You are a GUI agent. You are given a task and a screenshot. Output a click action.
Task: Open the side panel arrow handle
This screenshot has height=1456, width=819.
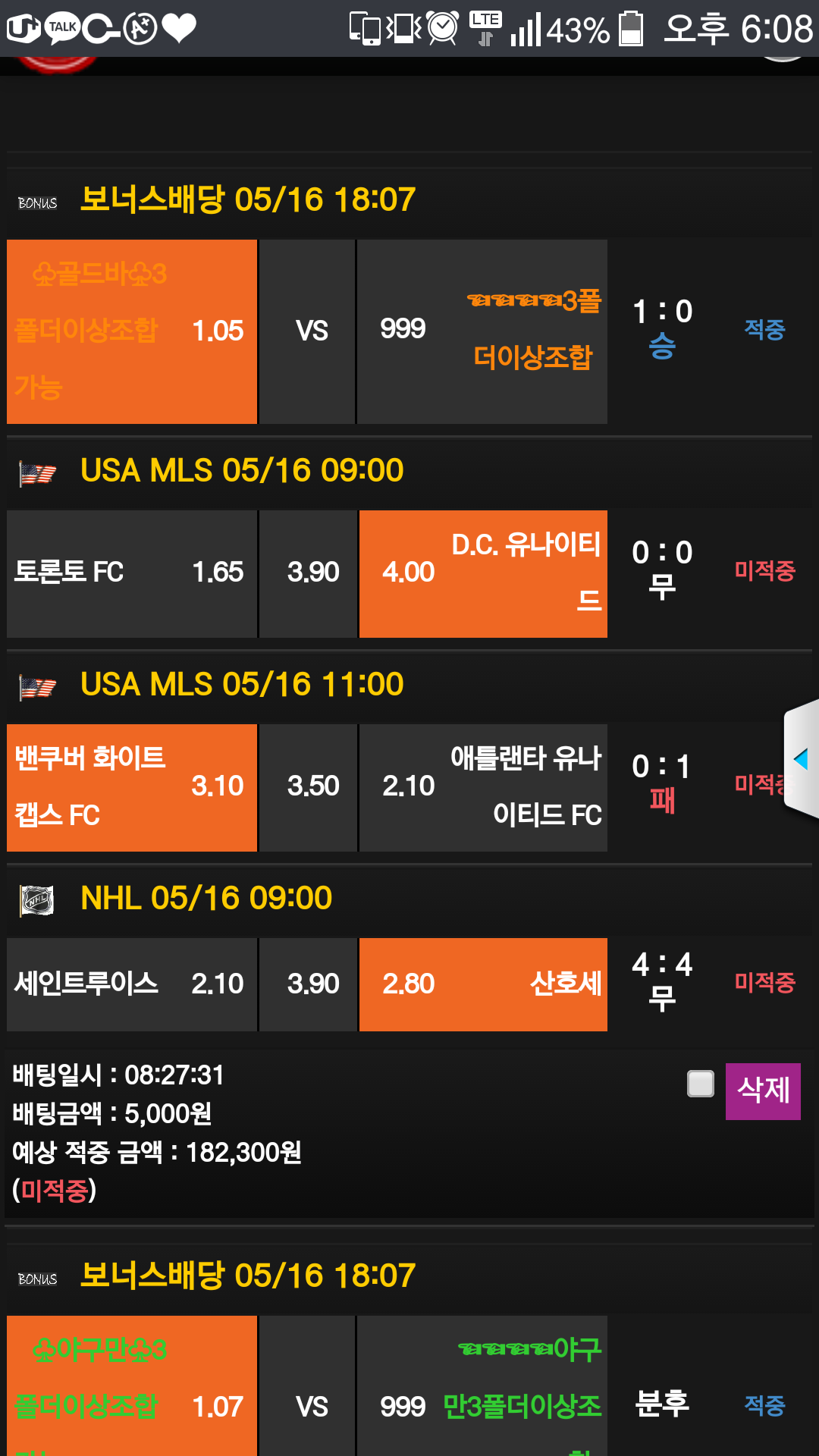(x=802, y=758)
